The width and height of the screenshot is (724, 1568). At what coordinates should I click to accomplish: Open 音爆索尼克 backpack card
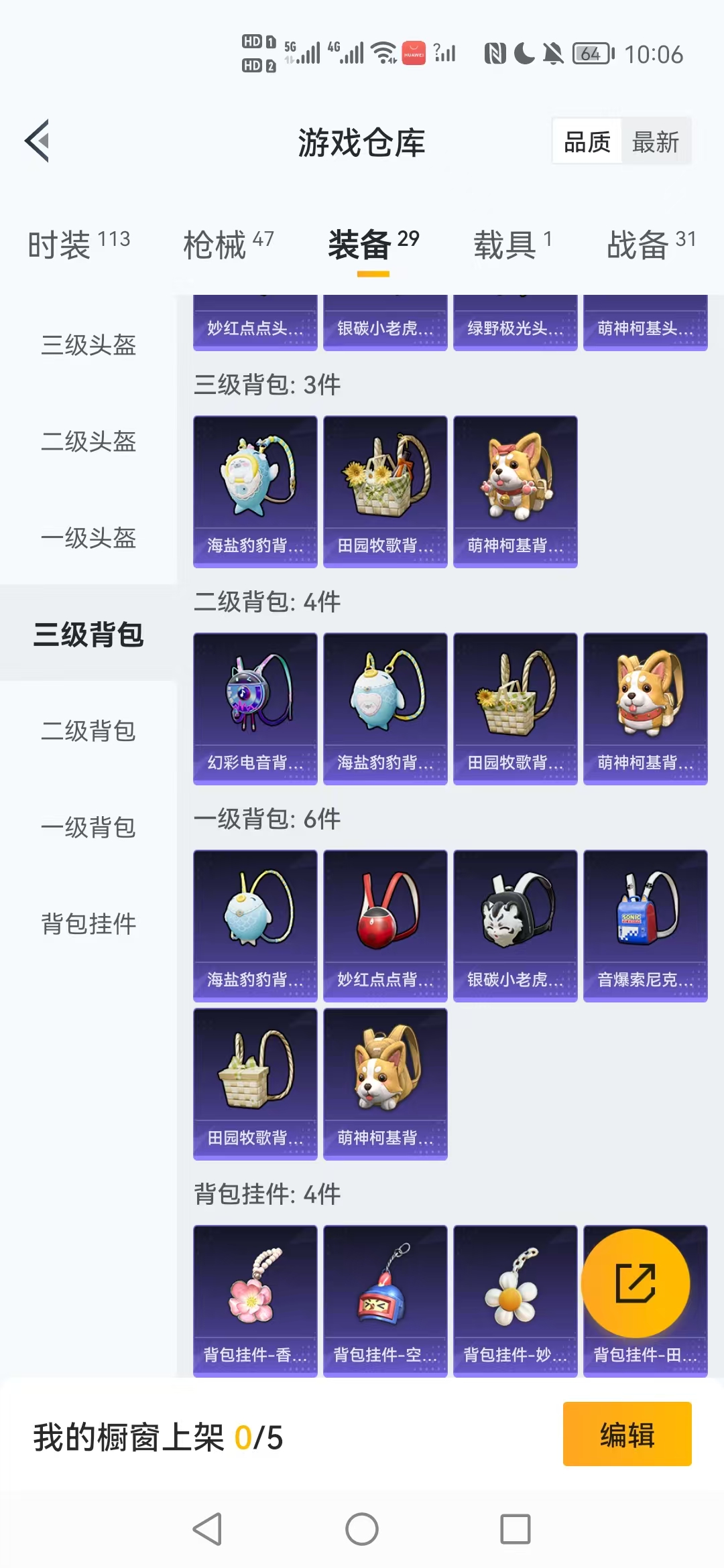point(645,925)
